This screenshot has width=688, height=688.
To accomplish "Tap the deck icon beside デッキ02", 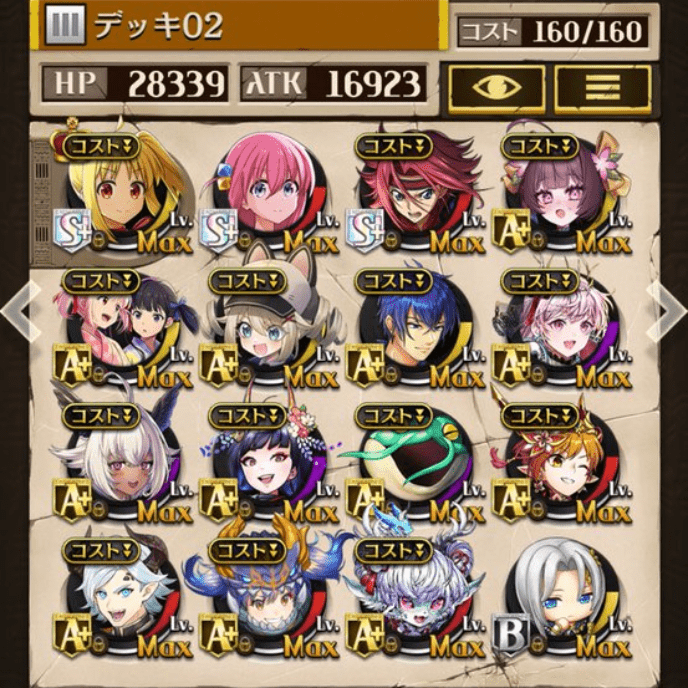I will (x=65, y=24).
